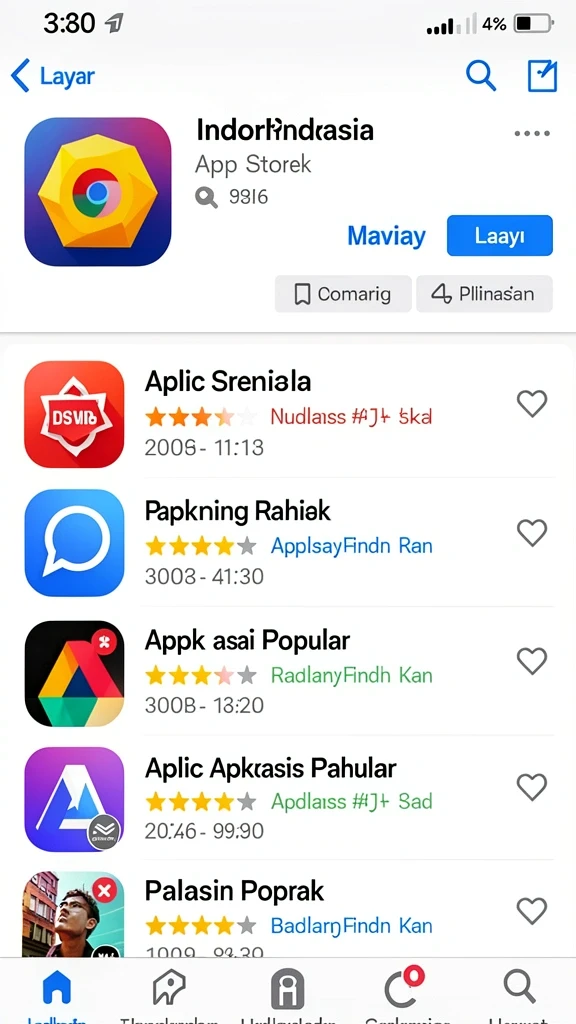Favorite Palasin Poprak with the heart
This screenshot has height=1024, width=576.
pyautogui.click(x=532, y=910)
